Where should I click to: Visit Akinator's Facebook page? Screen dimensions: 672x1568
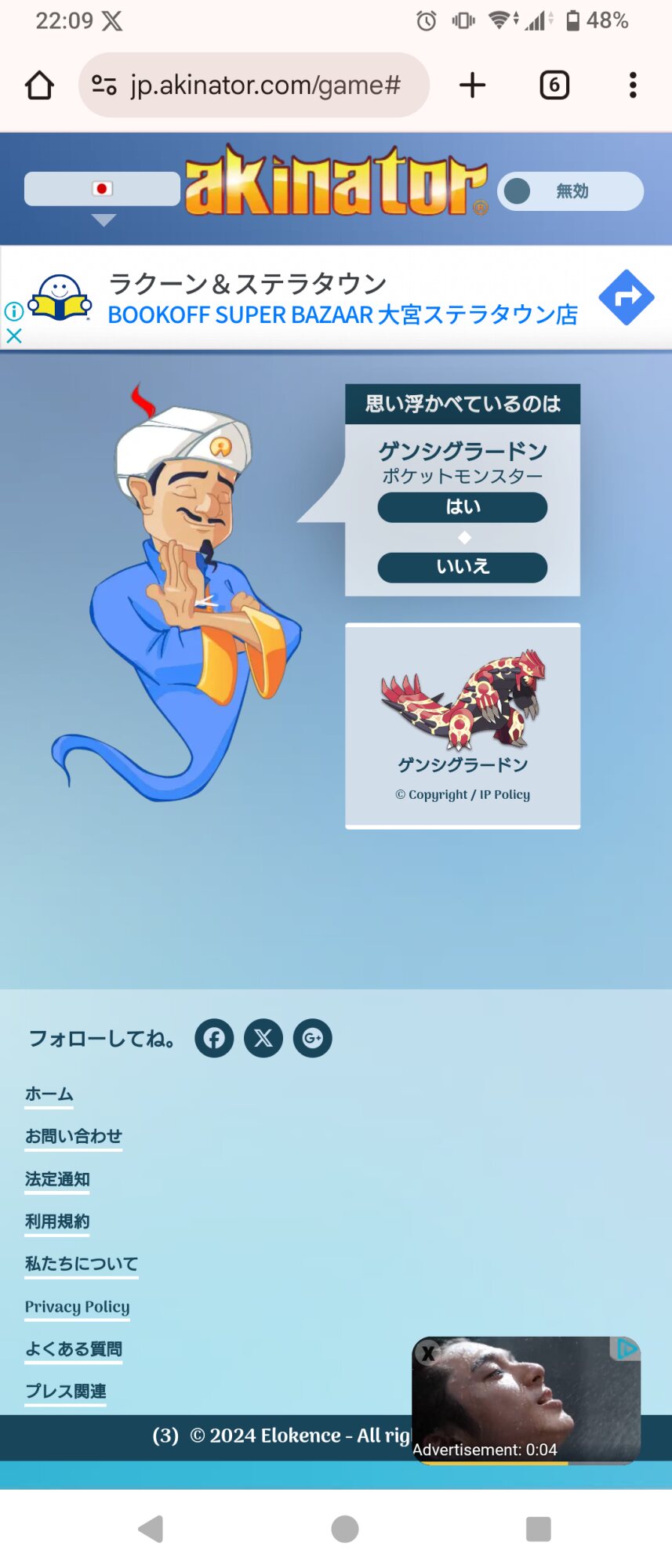click(x=214, y=1038)
